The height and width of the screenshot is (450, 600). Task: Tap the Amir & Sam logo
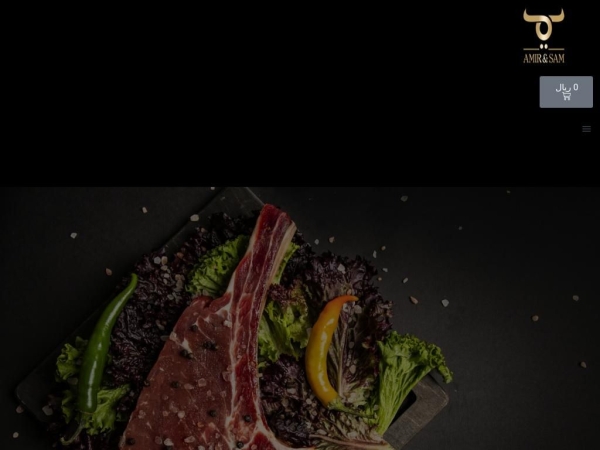[543, 36]
